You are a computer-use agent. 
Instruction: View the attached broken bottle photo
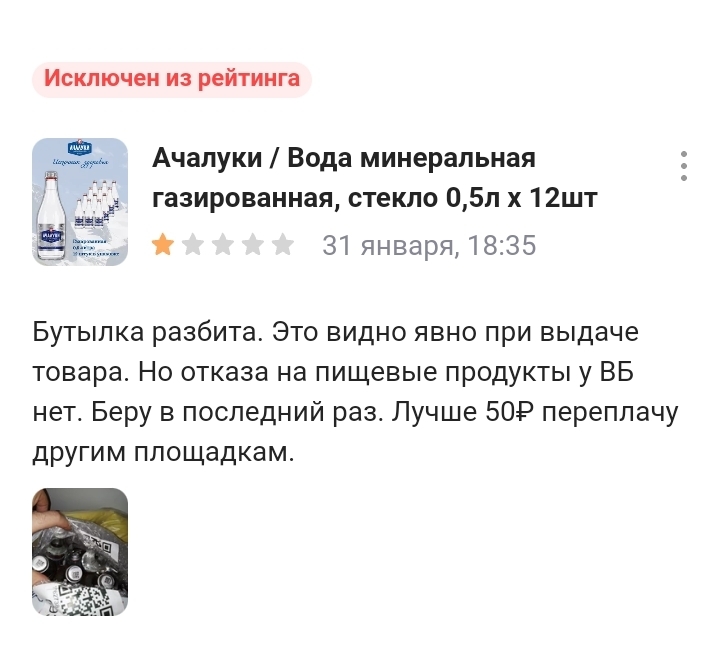[80, 551]
